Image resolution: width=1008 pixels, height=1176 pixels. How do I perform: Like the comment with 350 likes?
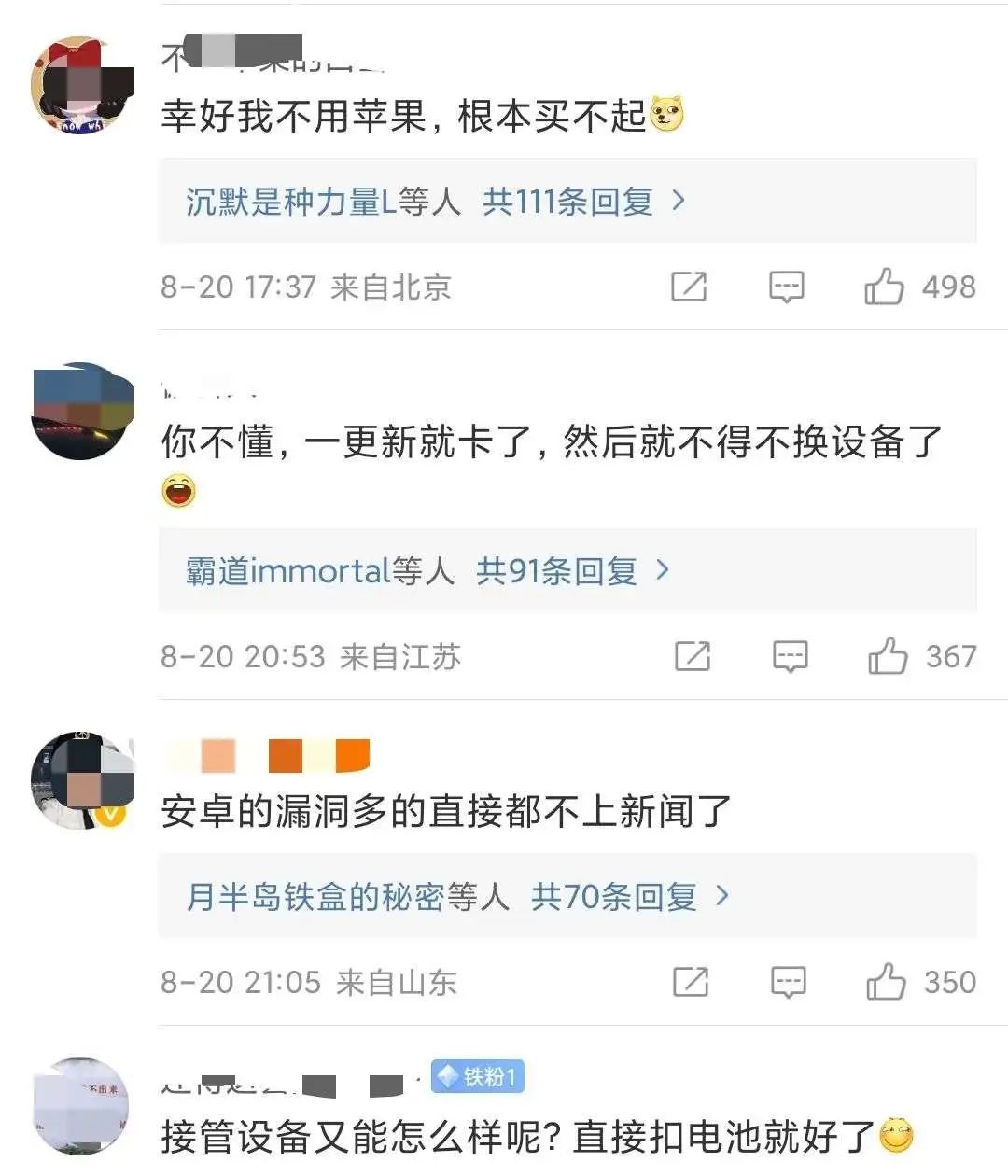coord(886,982)
